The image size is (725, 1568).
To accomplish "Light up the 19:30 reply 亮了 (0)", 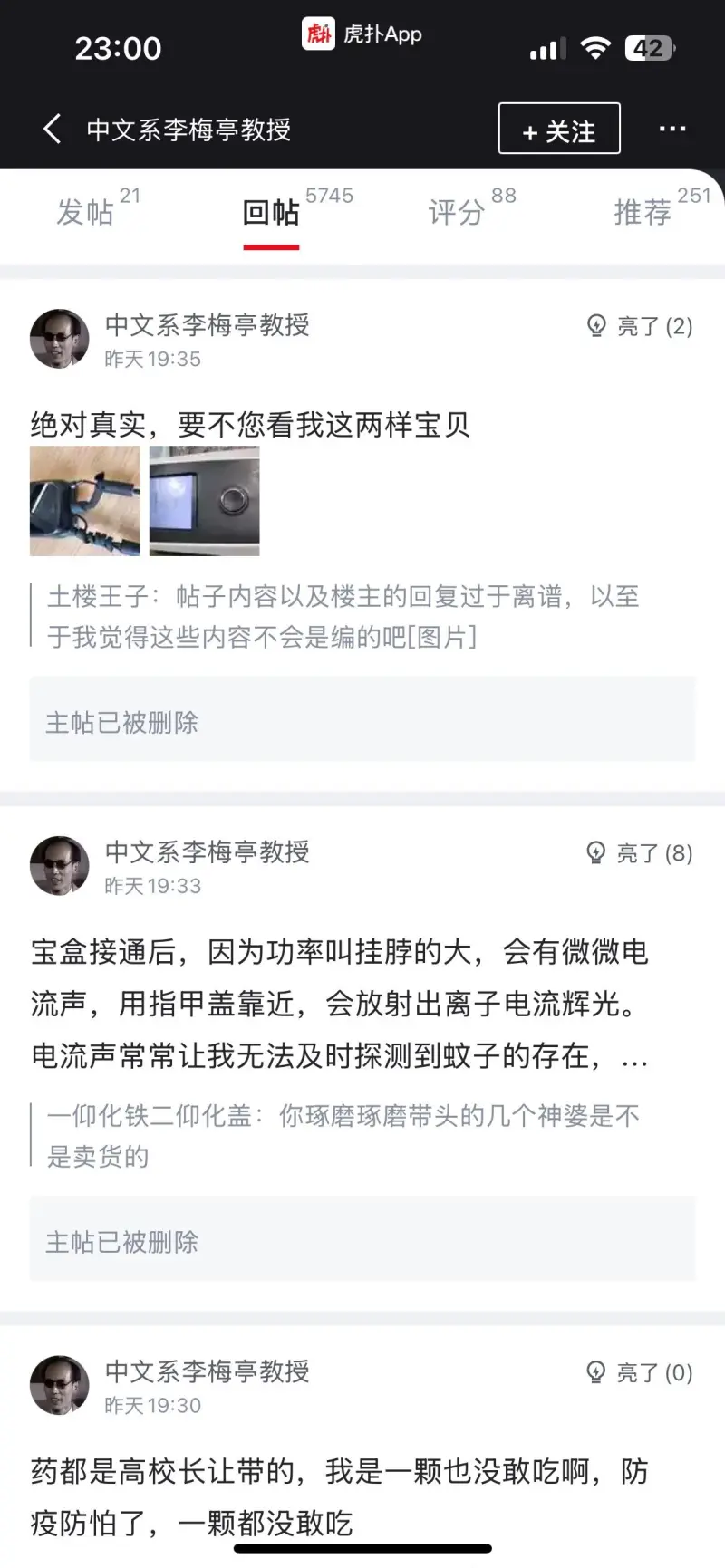I will (641, 1372).
